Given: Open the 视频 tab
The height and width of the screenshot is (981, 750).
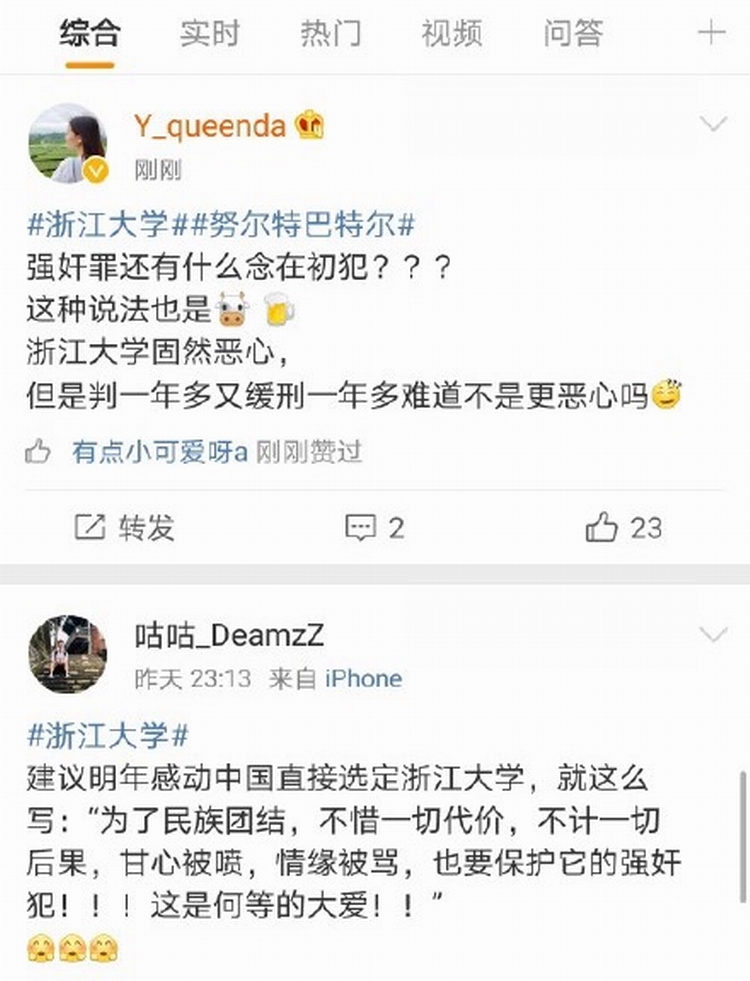Looking at the screenshot, I should pos(451,34).
